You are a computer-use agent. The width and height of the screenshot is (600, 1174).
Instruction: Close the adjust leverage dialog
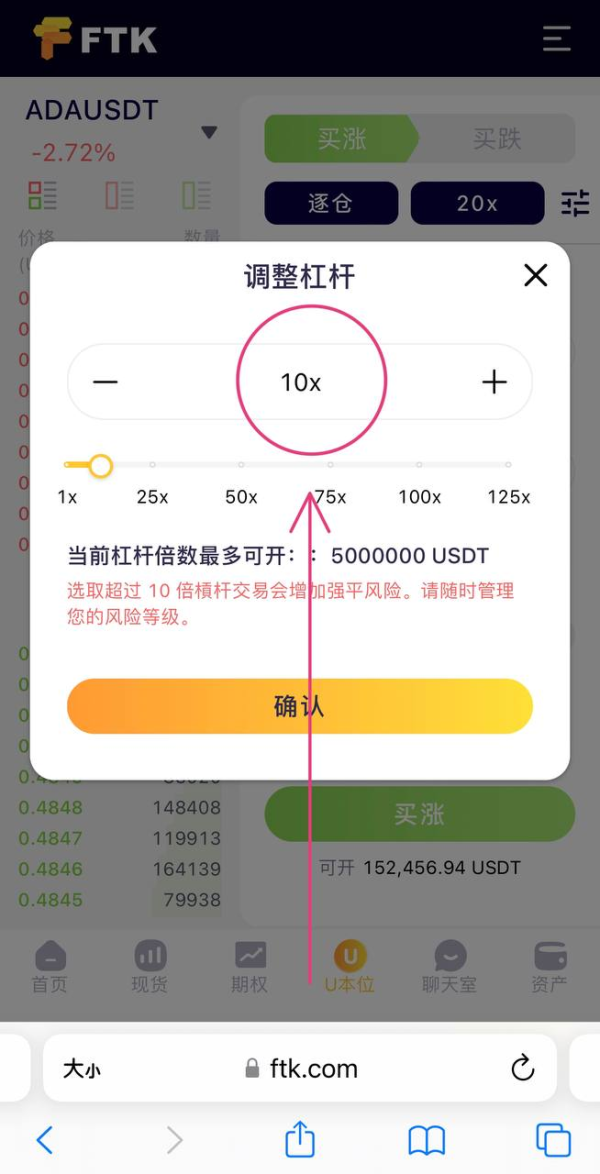pyautogui.click(x=536, y=275)
